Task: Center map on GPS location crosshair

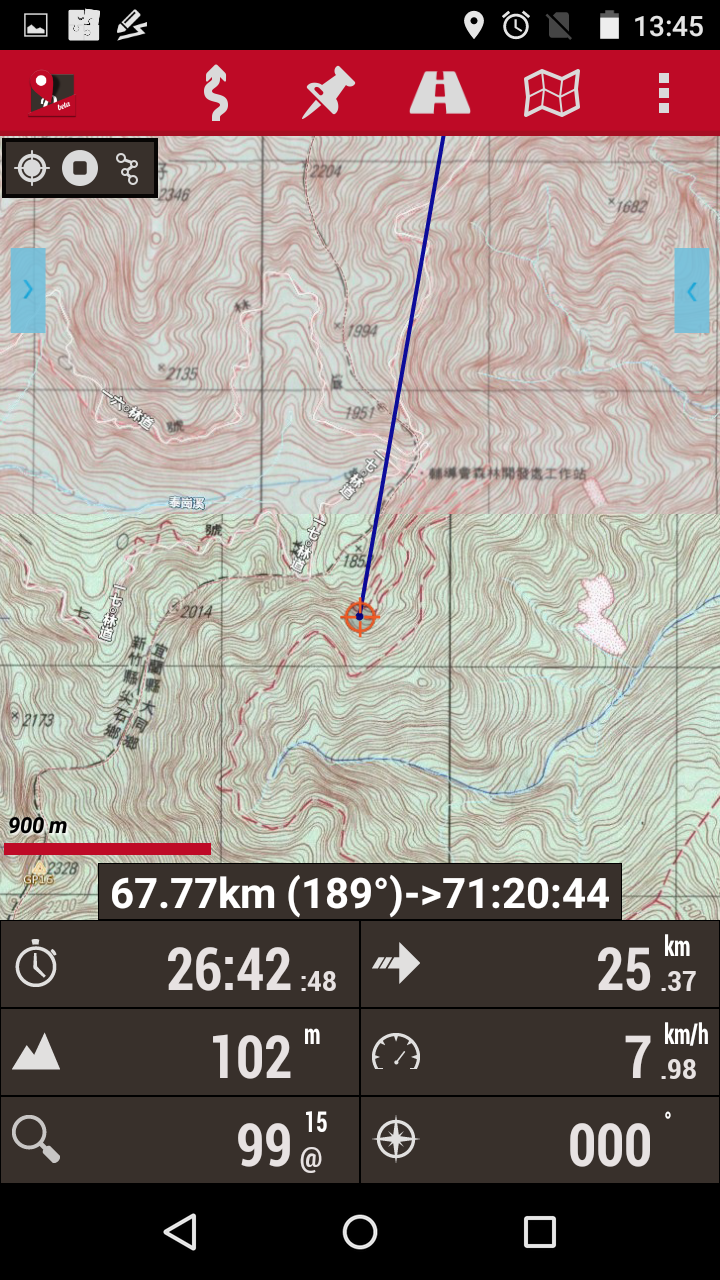Action: pyautogui.click(x=32, y=168)
